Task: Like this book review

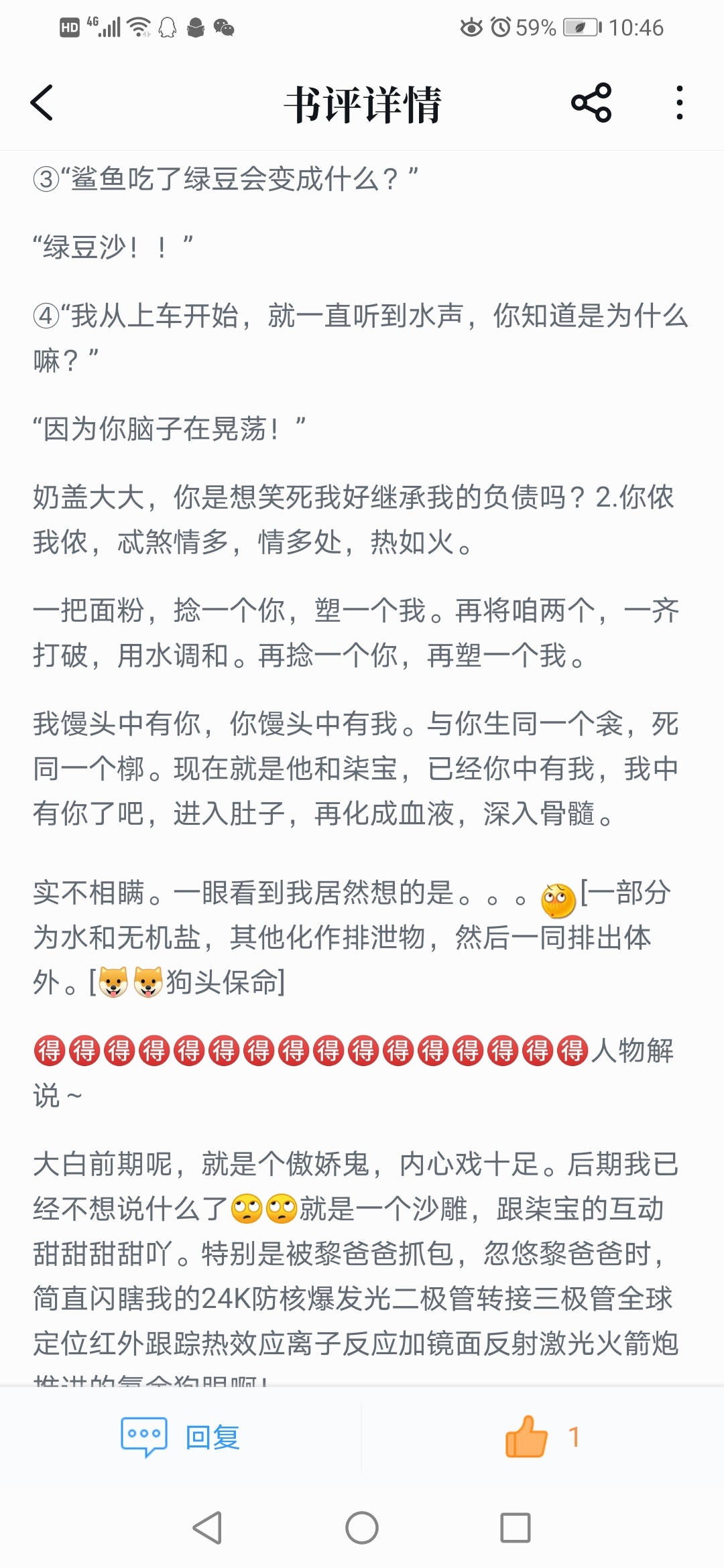Action: (x=527, y=1437)
